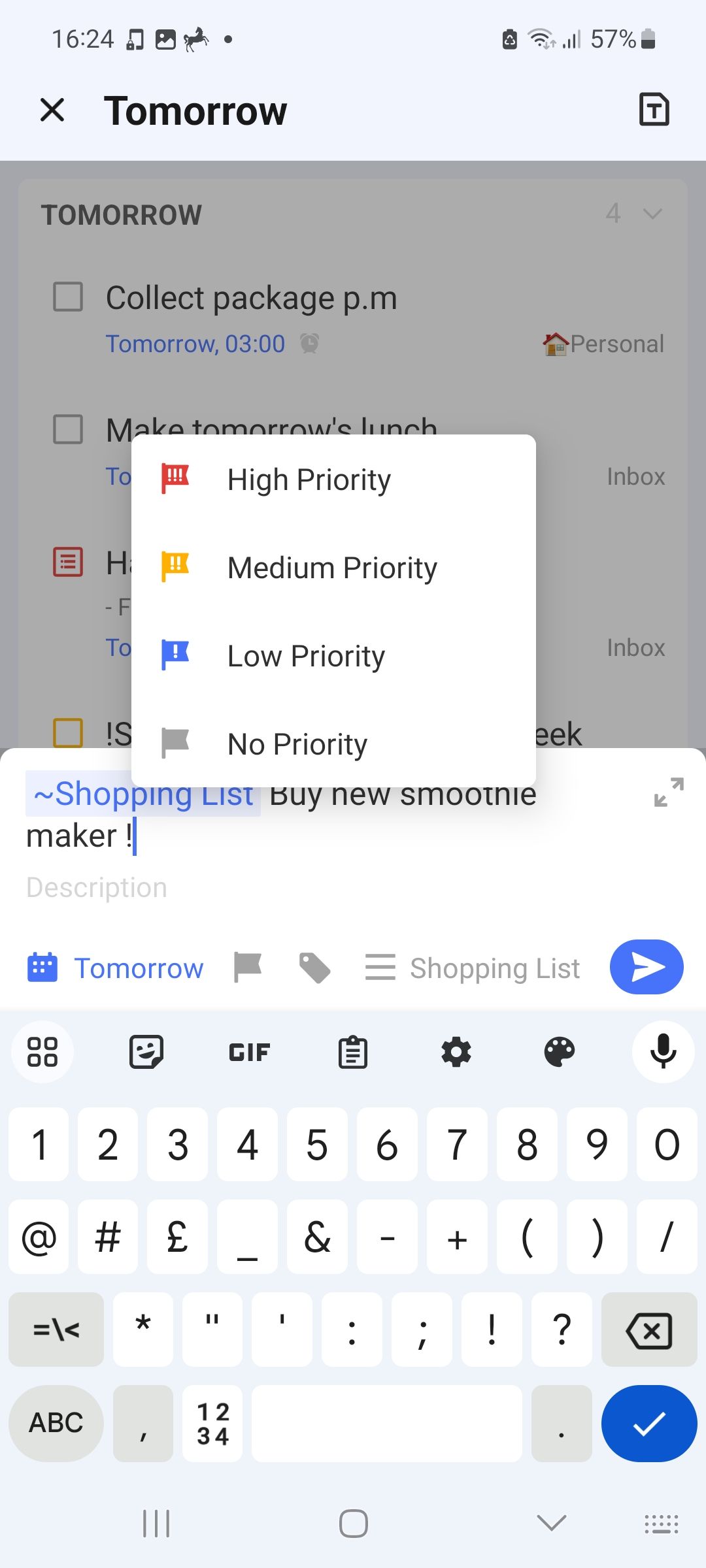Open keyboard settings gear
Screen dimensions: 706x1568
(x=456, y=1052)
